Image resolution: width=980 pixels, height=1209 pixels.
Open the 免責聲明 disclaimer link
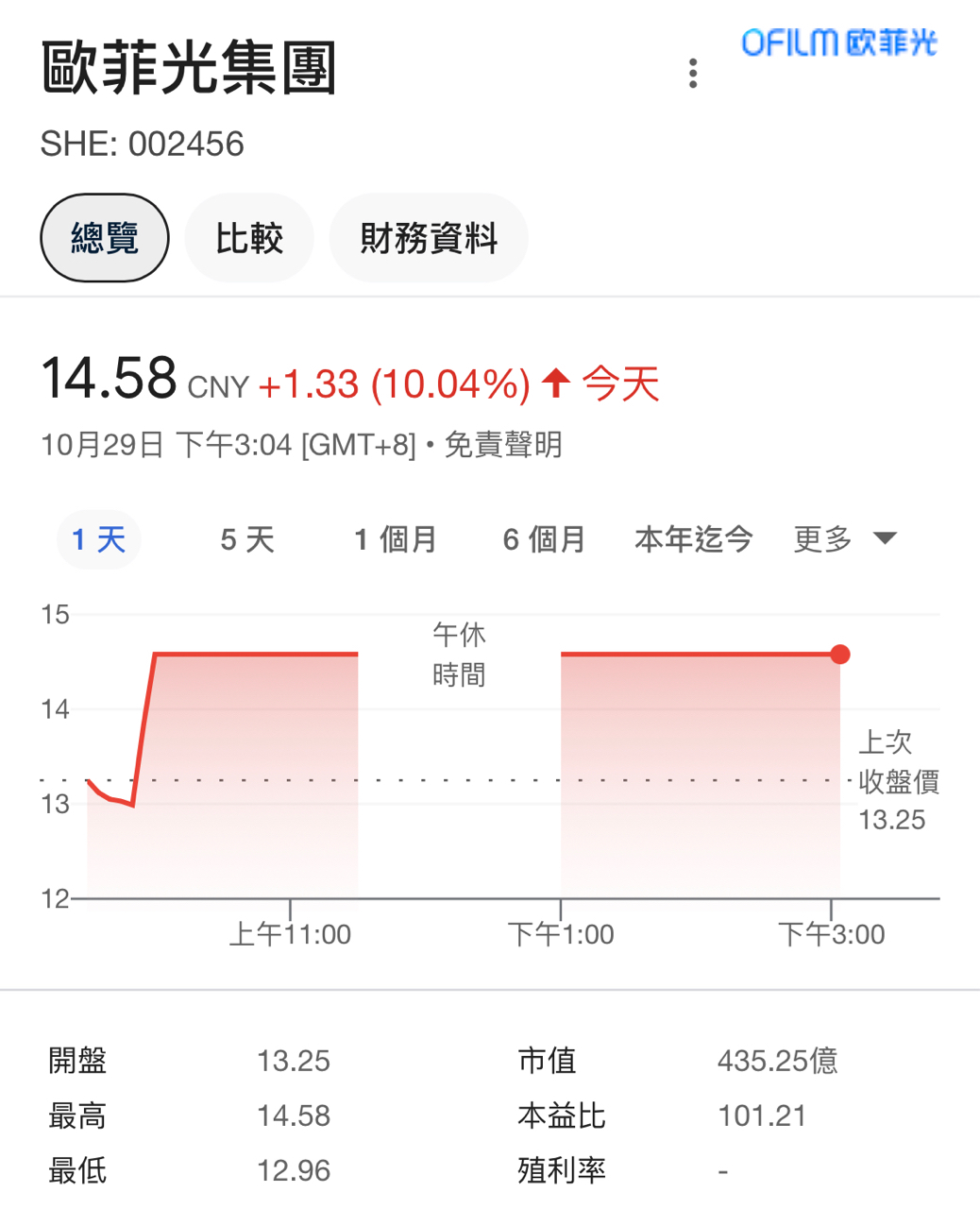click(503, 444)
